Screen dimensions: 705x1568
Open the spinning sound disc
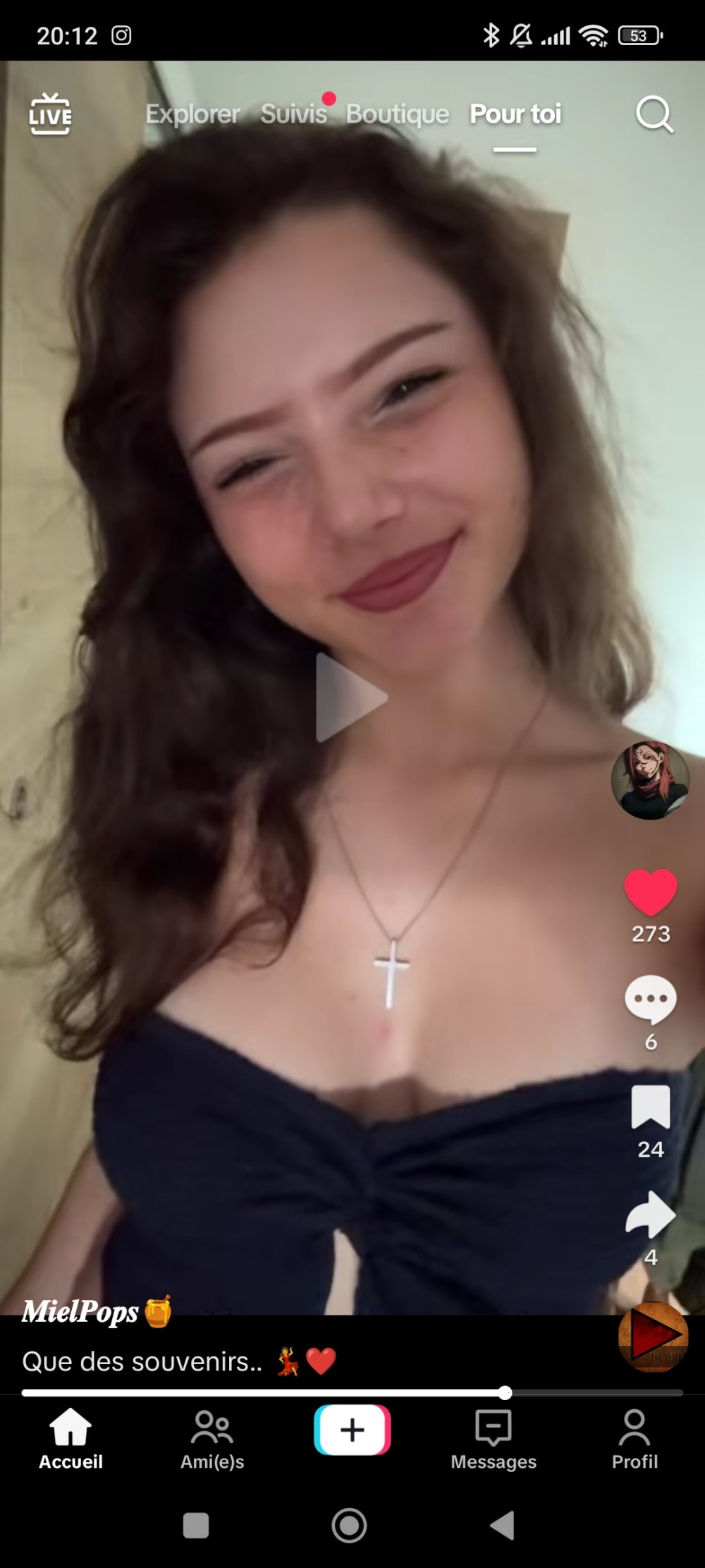653,1336
